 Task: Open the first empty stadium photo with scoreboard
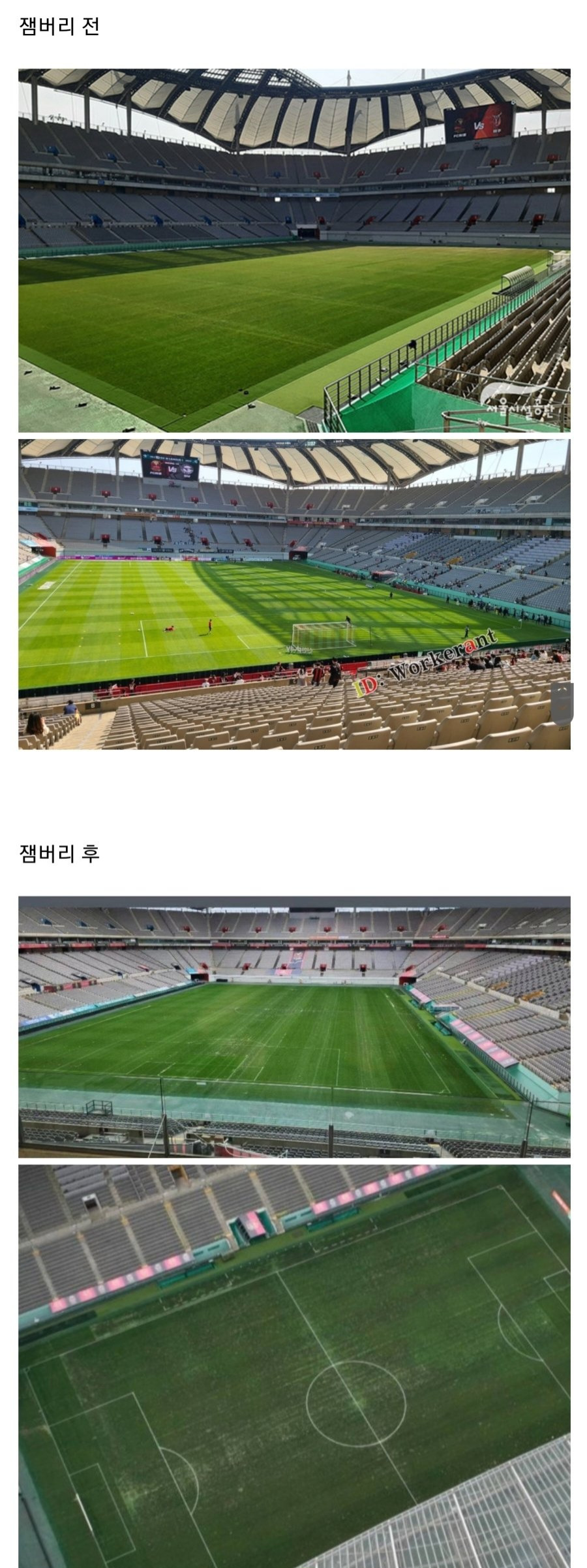pyautogui.click(x=294, y=251)
